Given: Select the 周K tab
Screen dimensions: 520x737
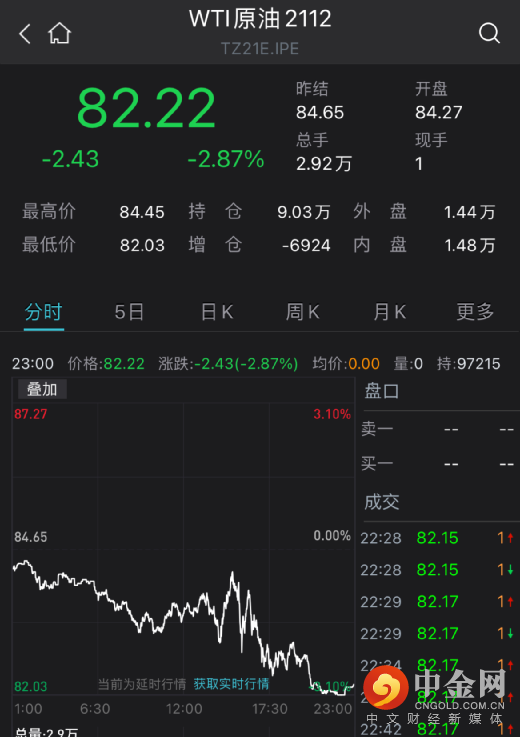Looking at the screenshot, I should (x=303, y=312).
